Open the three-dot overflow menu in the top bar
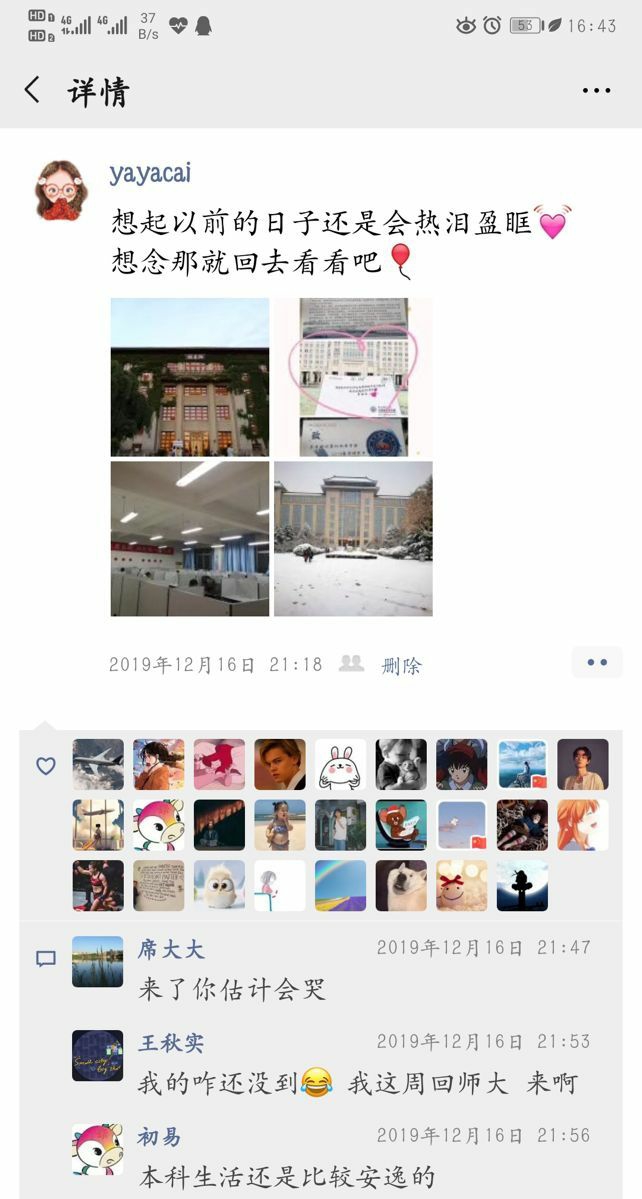This screenshot has height=1199, width=642. click(x=596, y=91)
